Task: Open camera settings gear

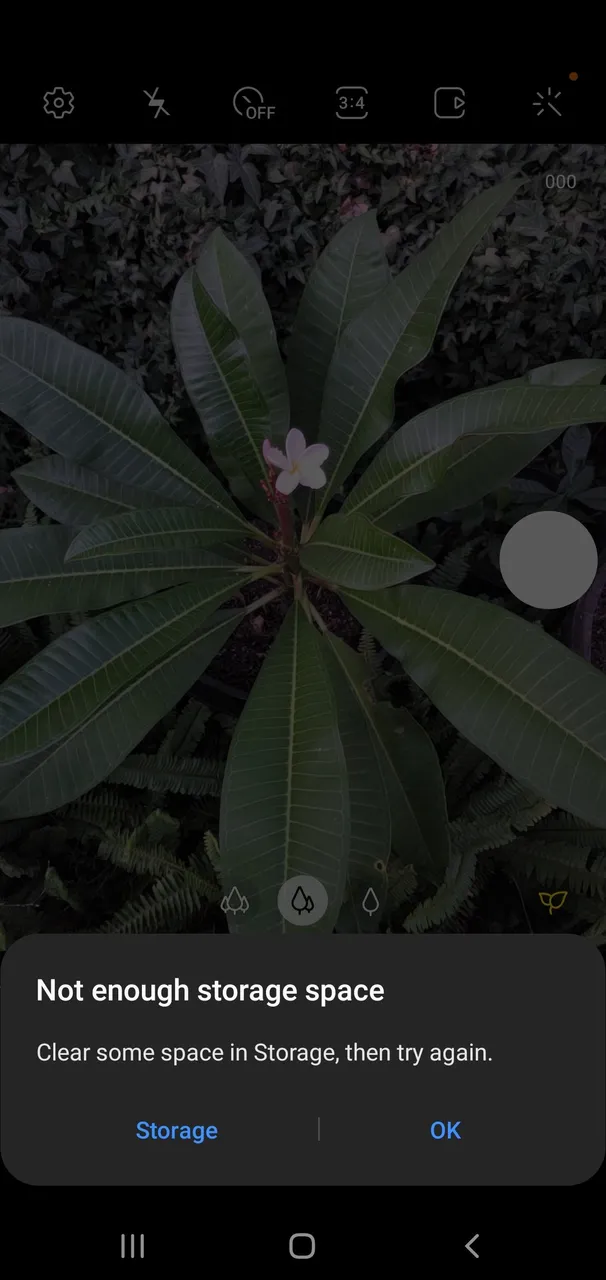Action: click(59, 103)
